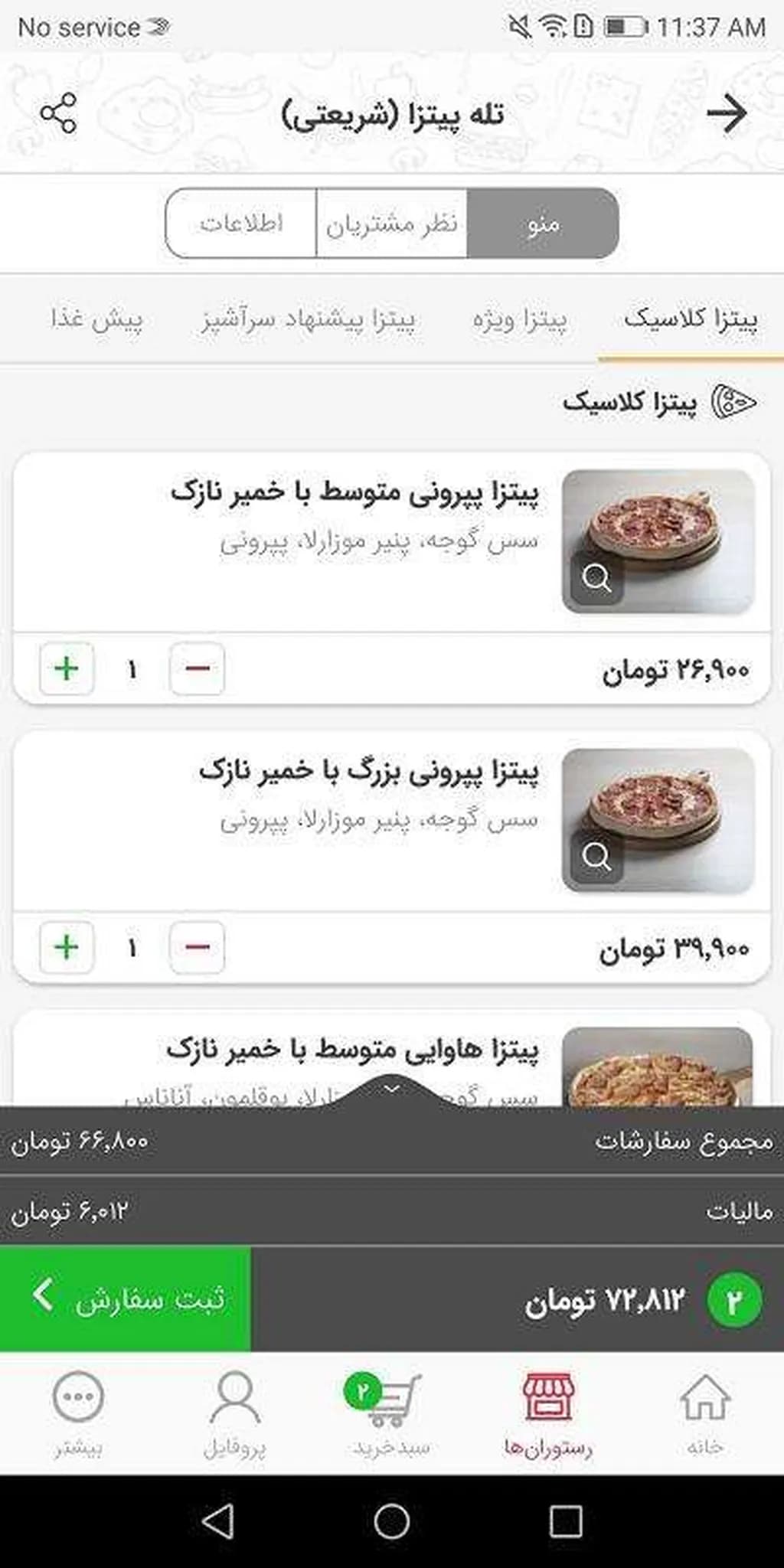The width and height of the screenshot is (784, 1568).
Task: Increase quantity of medium pepperoni pizza
Action: tap(67, 669)
